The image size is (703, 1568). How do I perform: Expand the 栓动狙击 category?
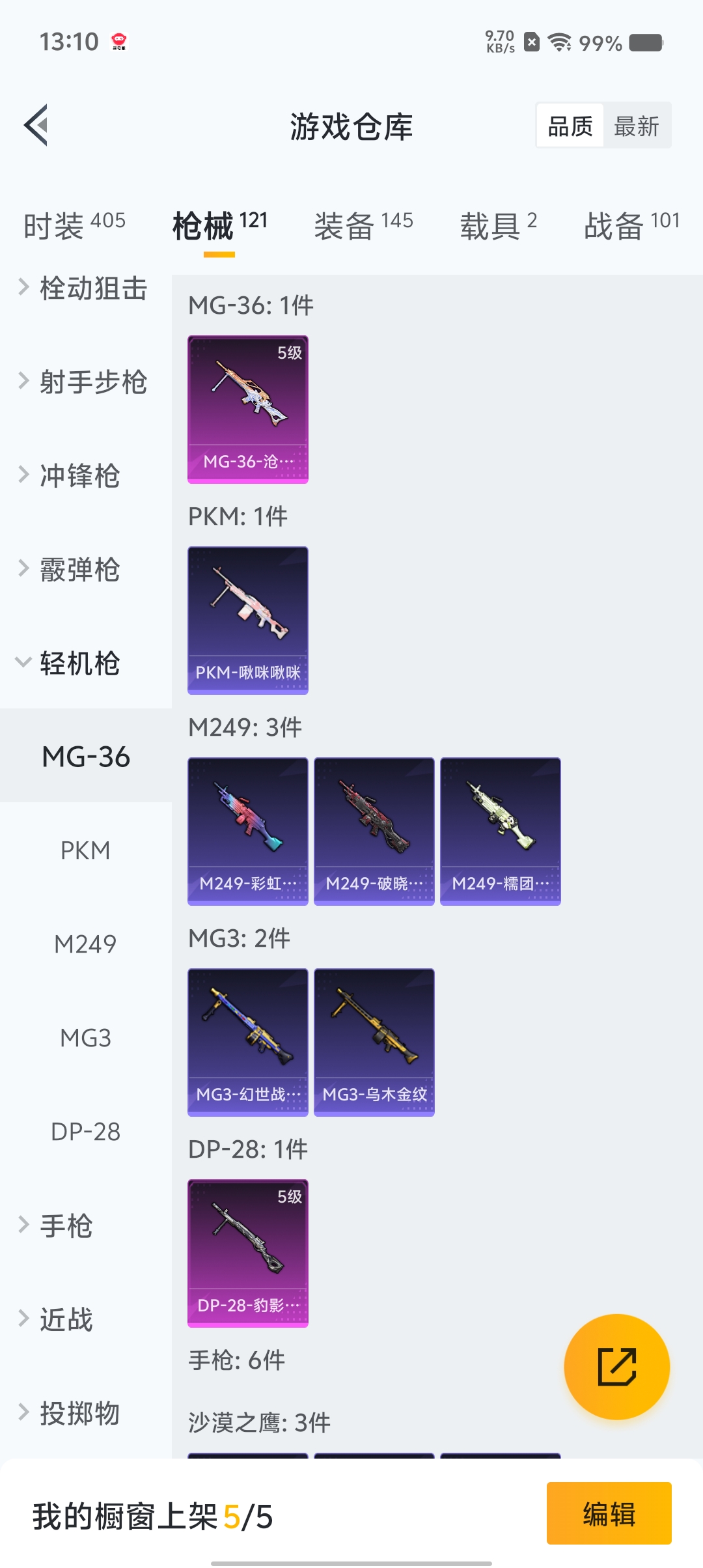[83, 288]
